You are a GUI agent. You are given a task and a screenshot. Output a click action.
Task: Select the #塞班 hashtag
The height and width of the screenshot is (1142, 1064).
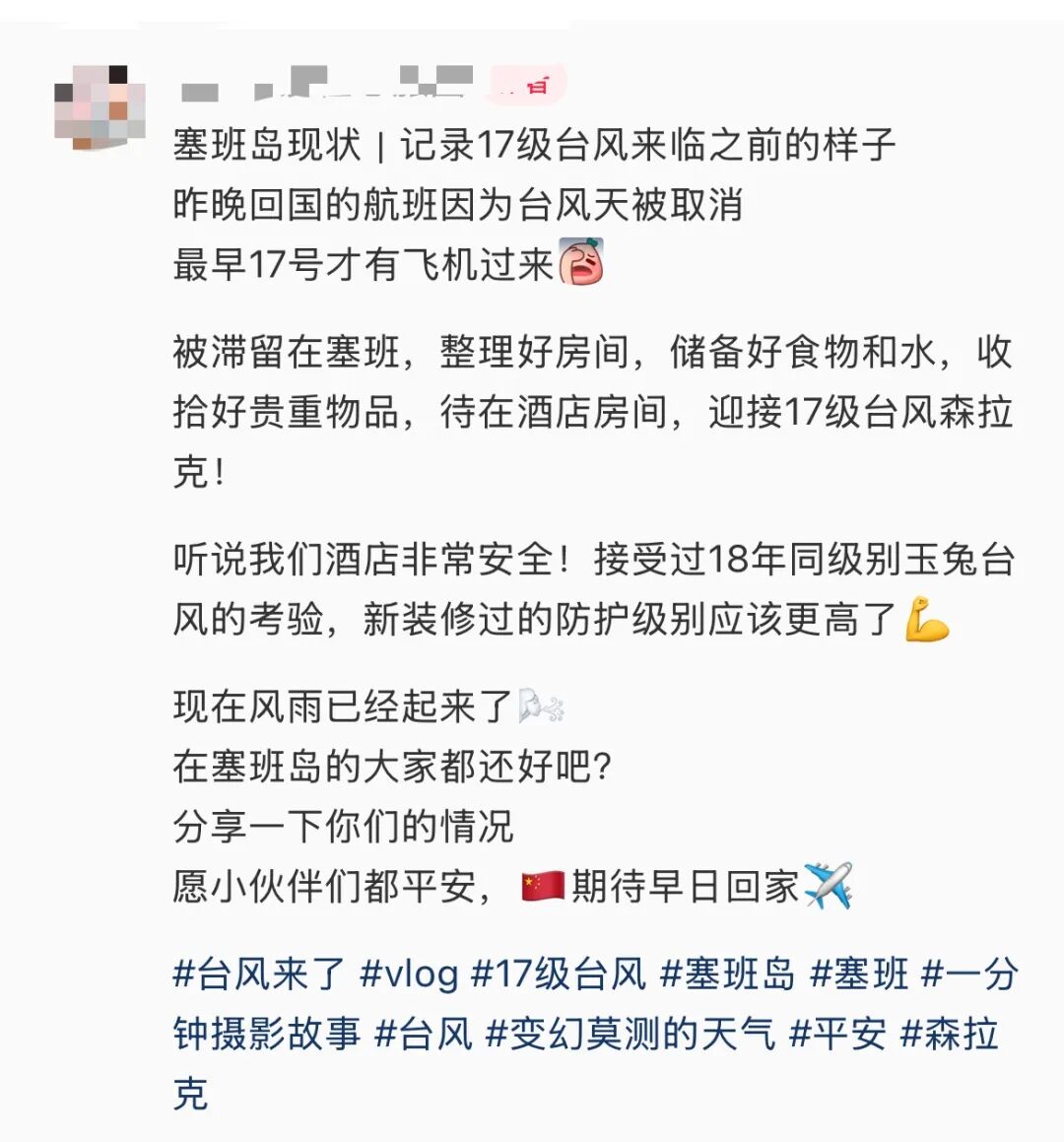pyautogui.click(x=858, y=974)
